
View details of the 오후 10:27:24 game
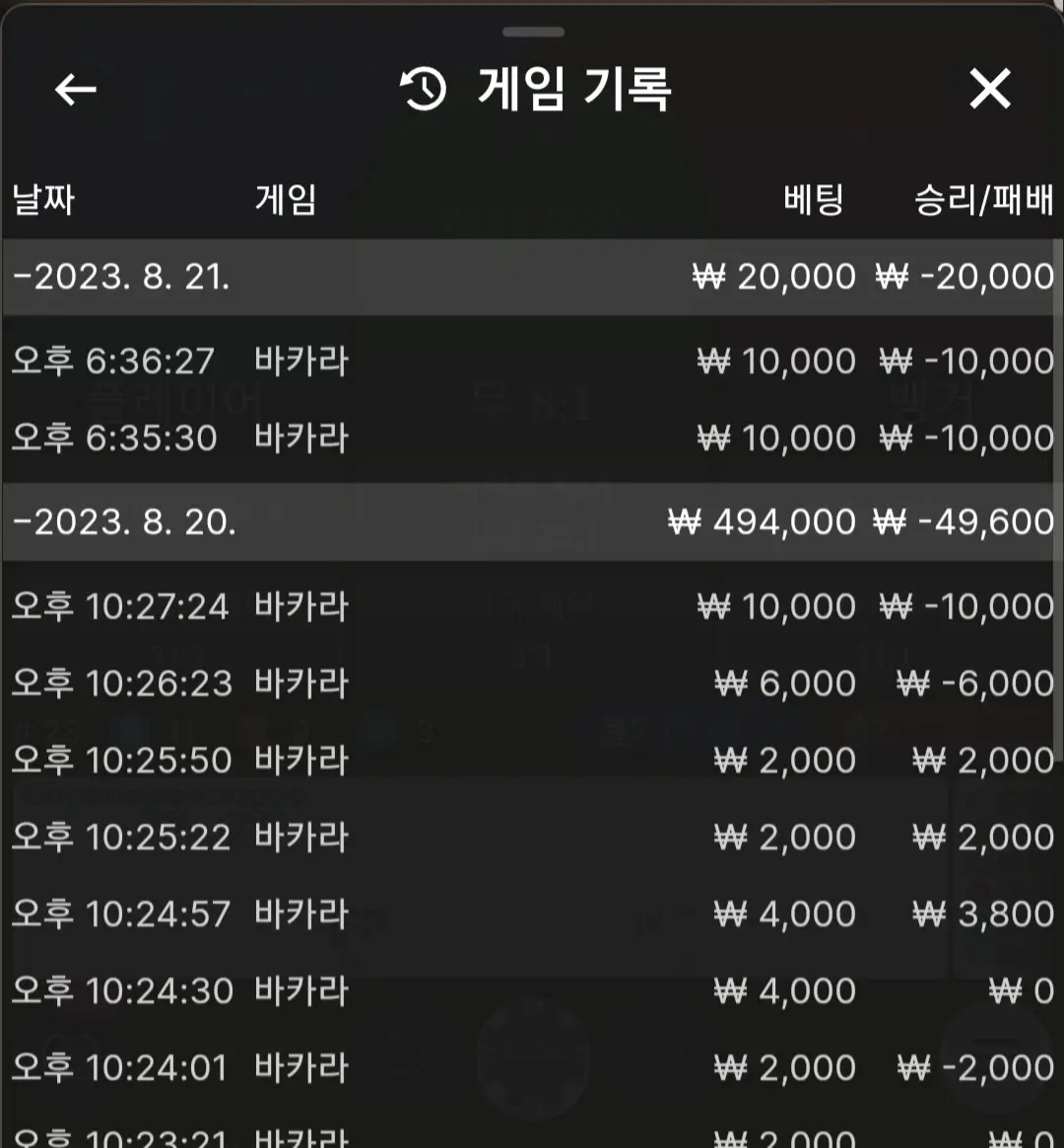pyautogui.click(x=532, y=606)
